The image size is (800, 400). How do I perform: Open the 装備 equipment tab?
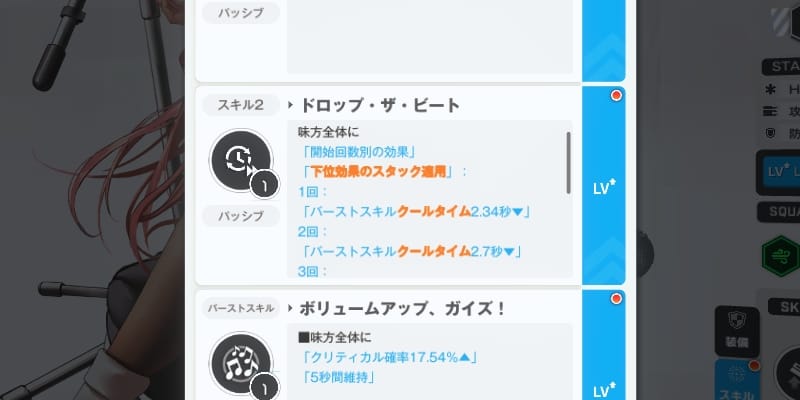[x=736, y=331]
